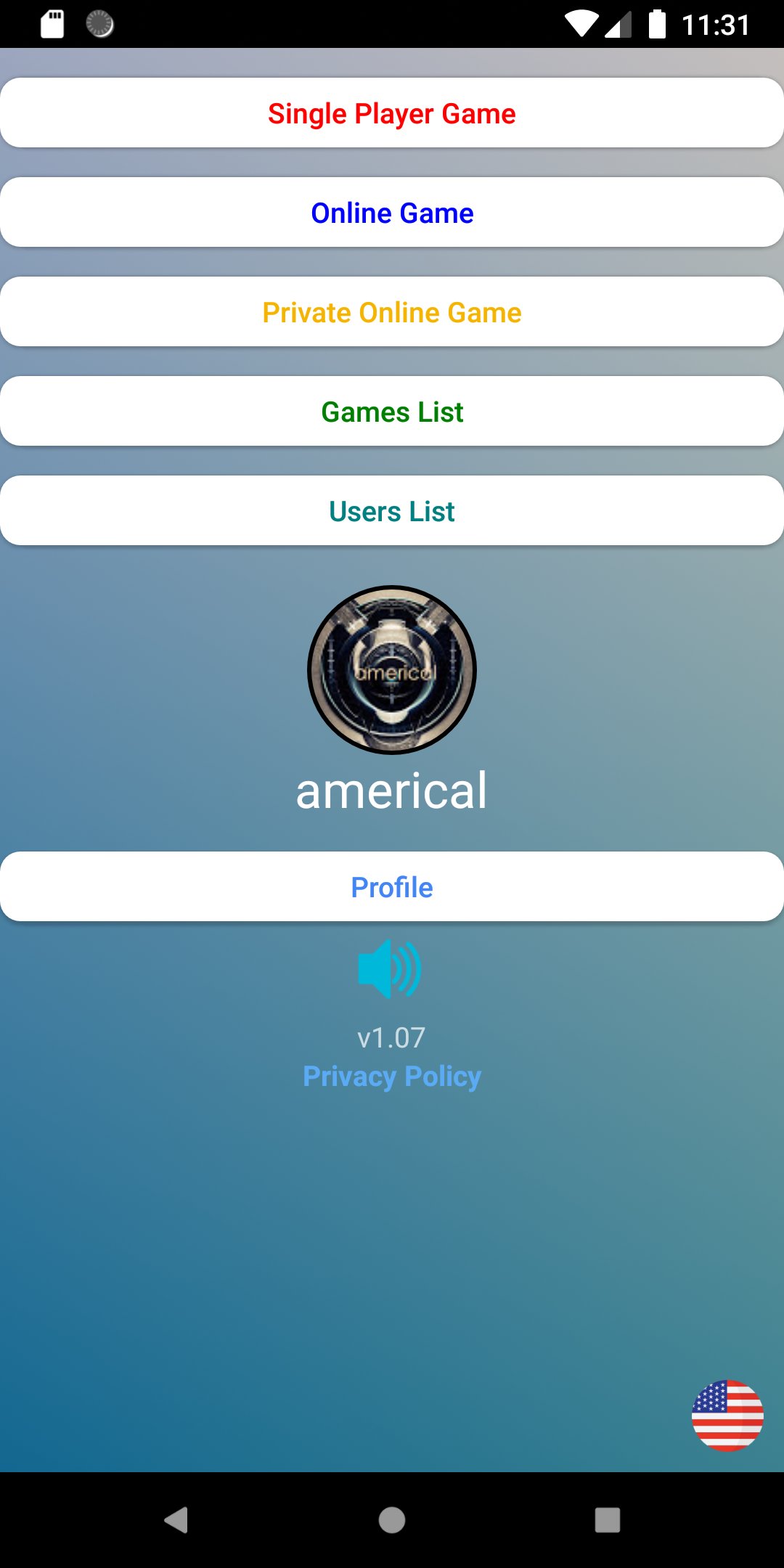This screenshot has width=784, height=1568.
Task: Go to the home screen
Action: tap(392, 1519)
